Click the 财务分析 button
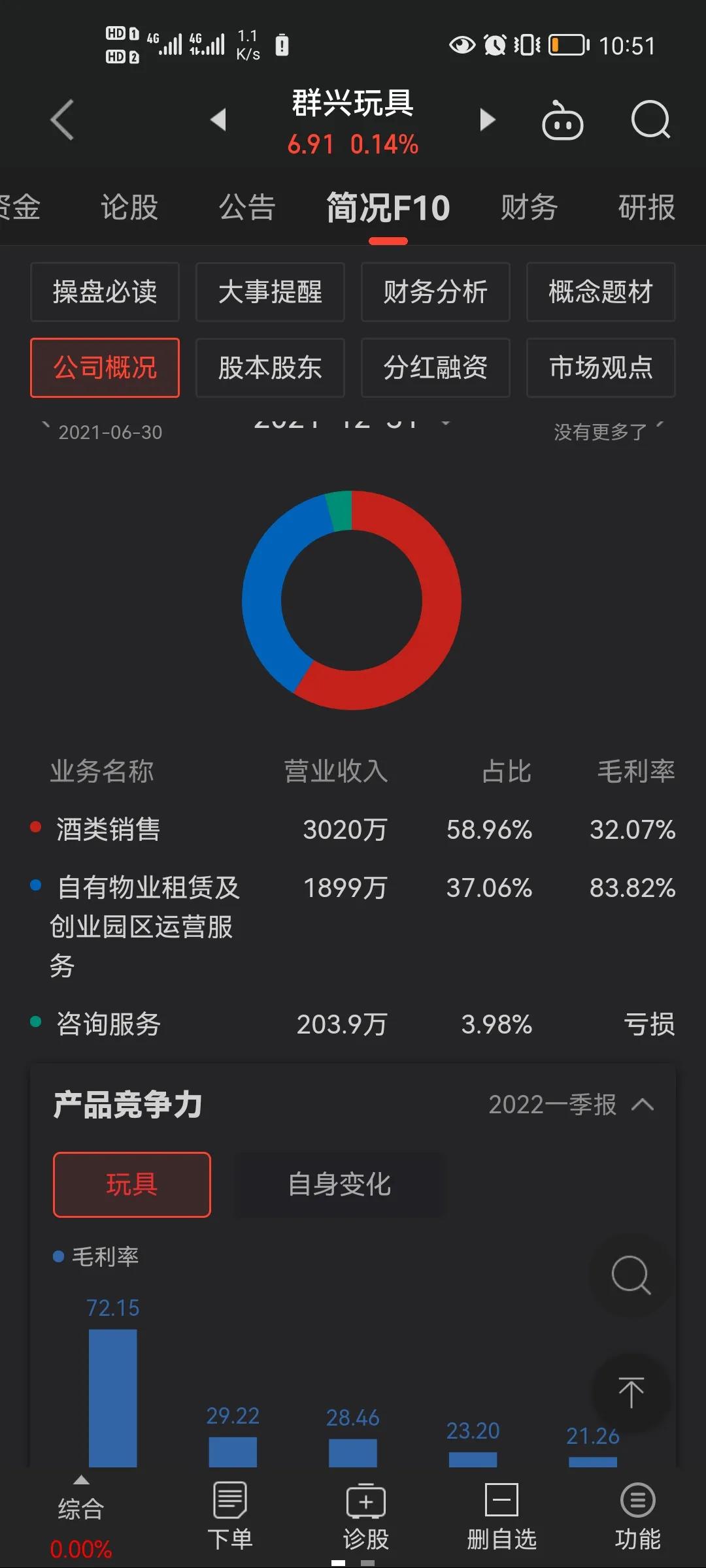 [435, 292]
